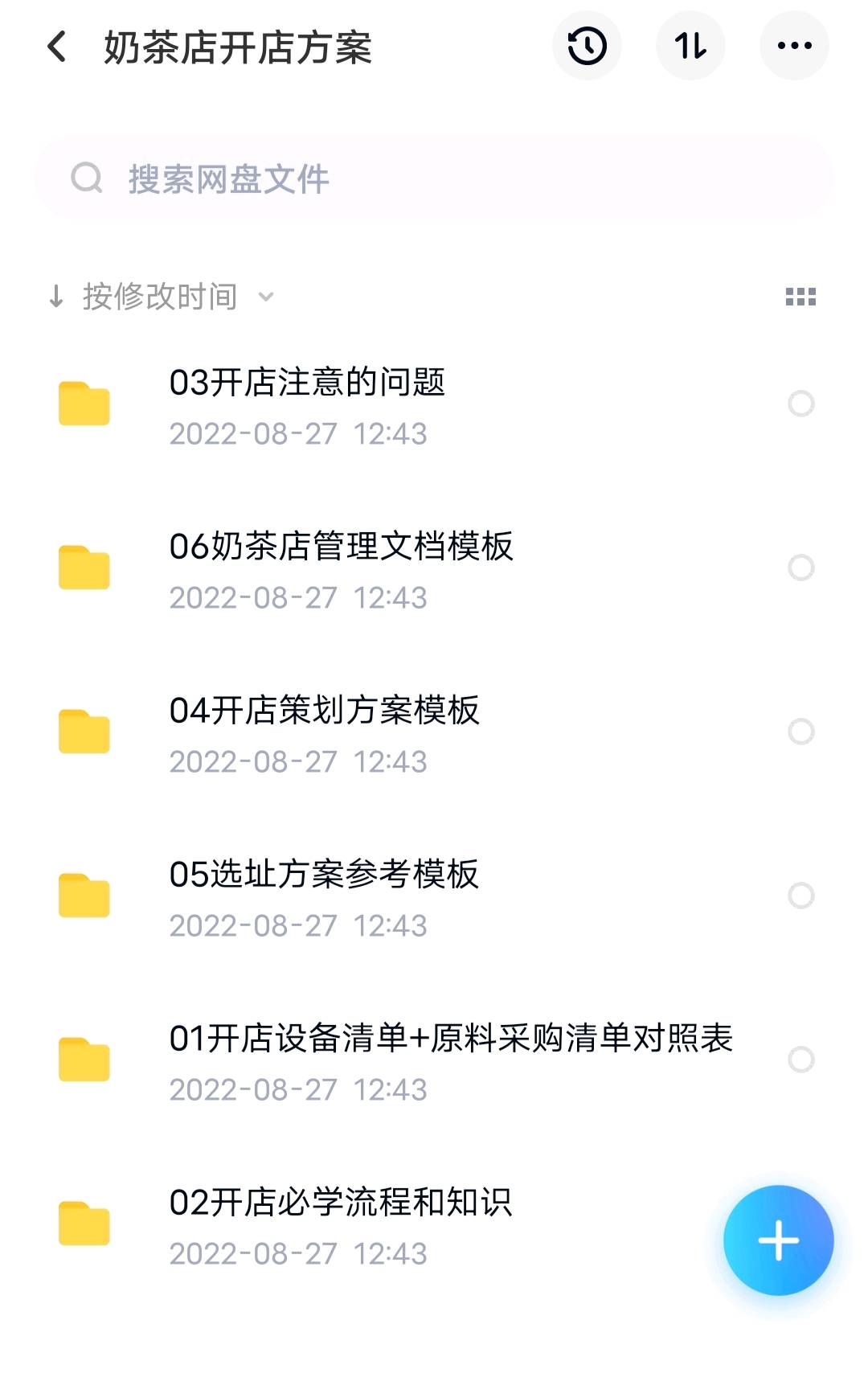
Task: Switch to grid view layout
Action: (x=800, y=297)
